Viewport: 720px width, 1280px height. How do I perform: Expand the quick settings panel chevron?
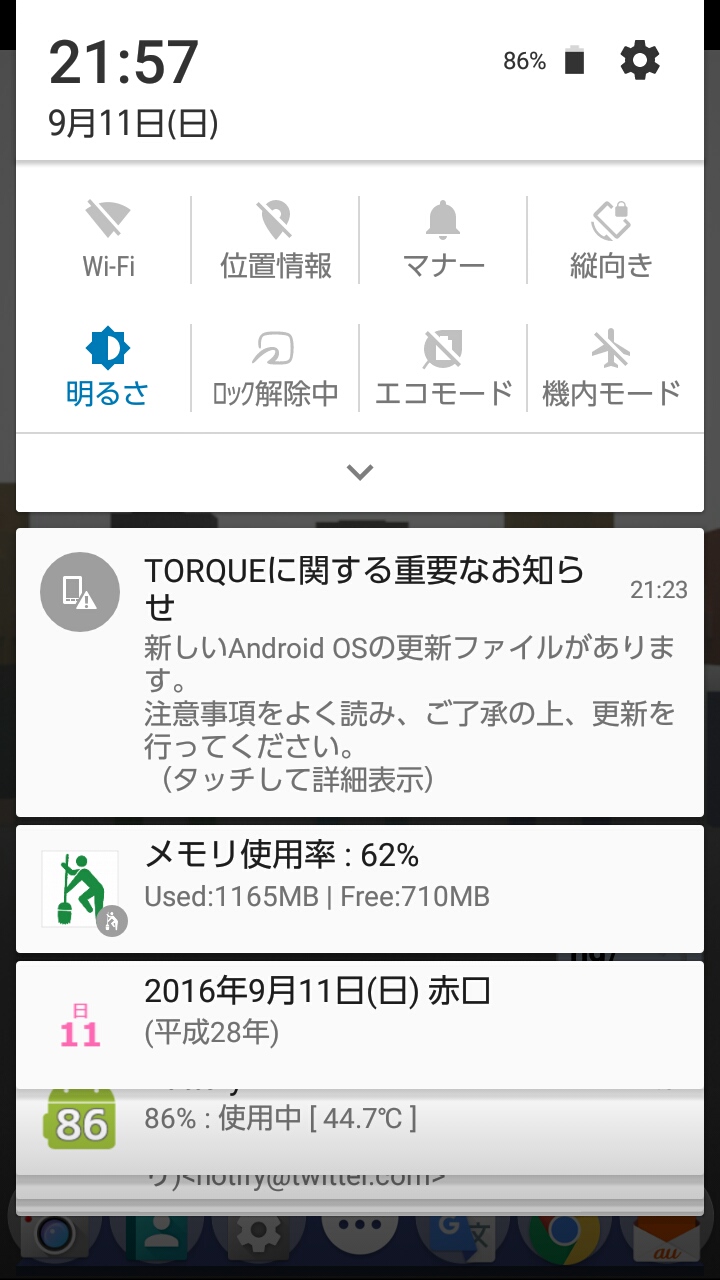point(360,473)
